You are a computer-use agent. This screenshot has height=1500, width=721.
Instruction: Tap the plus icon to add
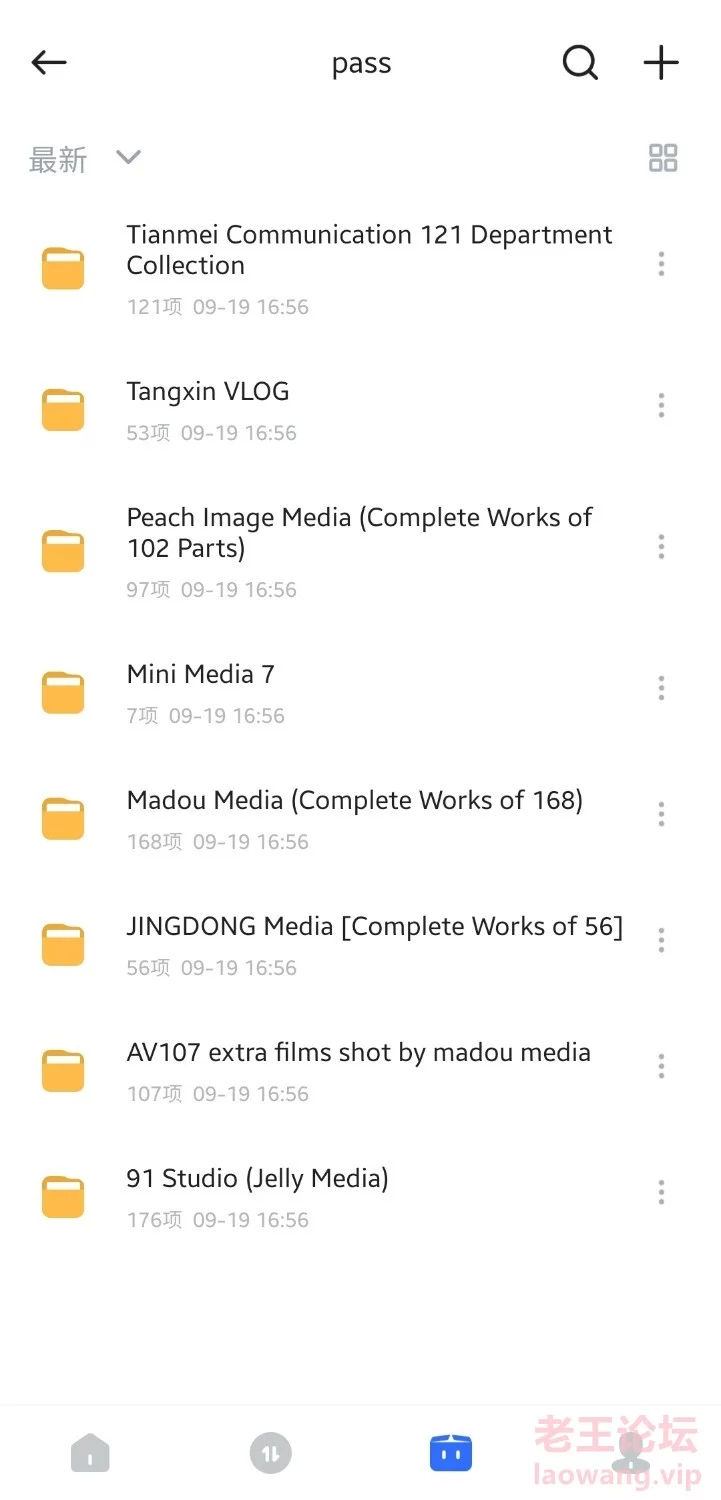click(x=660, y=63)
